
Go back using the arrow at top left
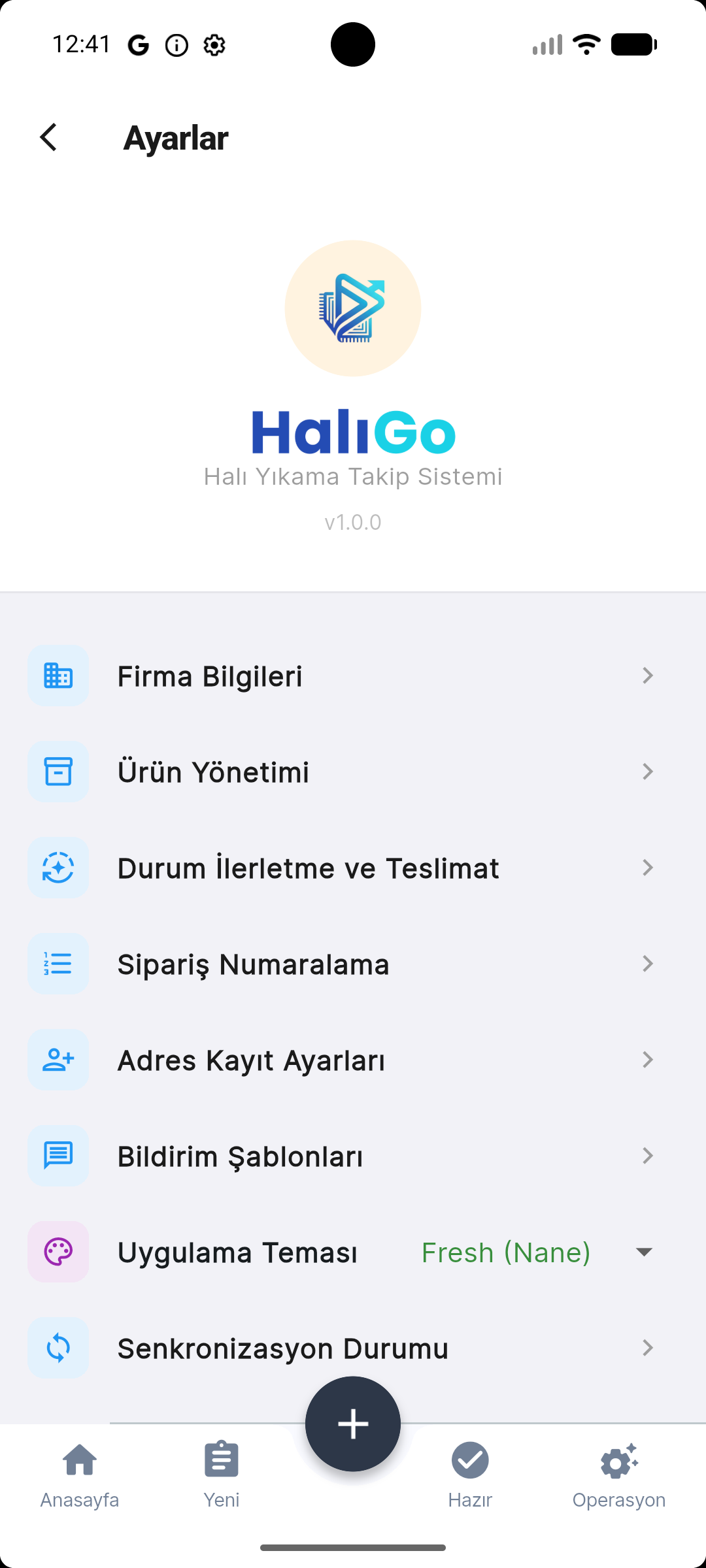point(49,138)
